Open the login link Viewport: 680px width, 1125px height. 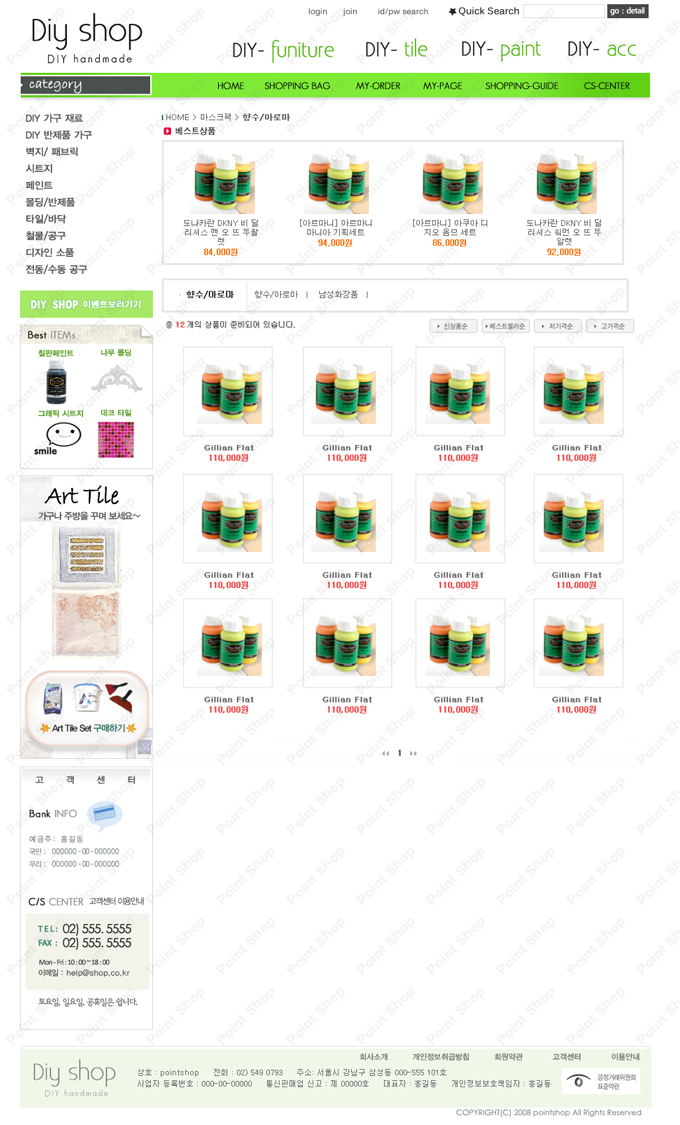click(x=317, y=11)
